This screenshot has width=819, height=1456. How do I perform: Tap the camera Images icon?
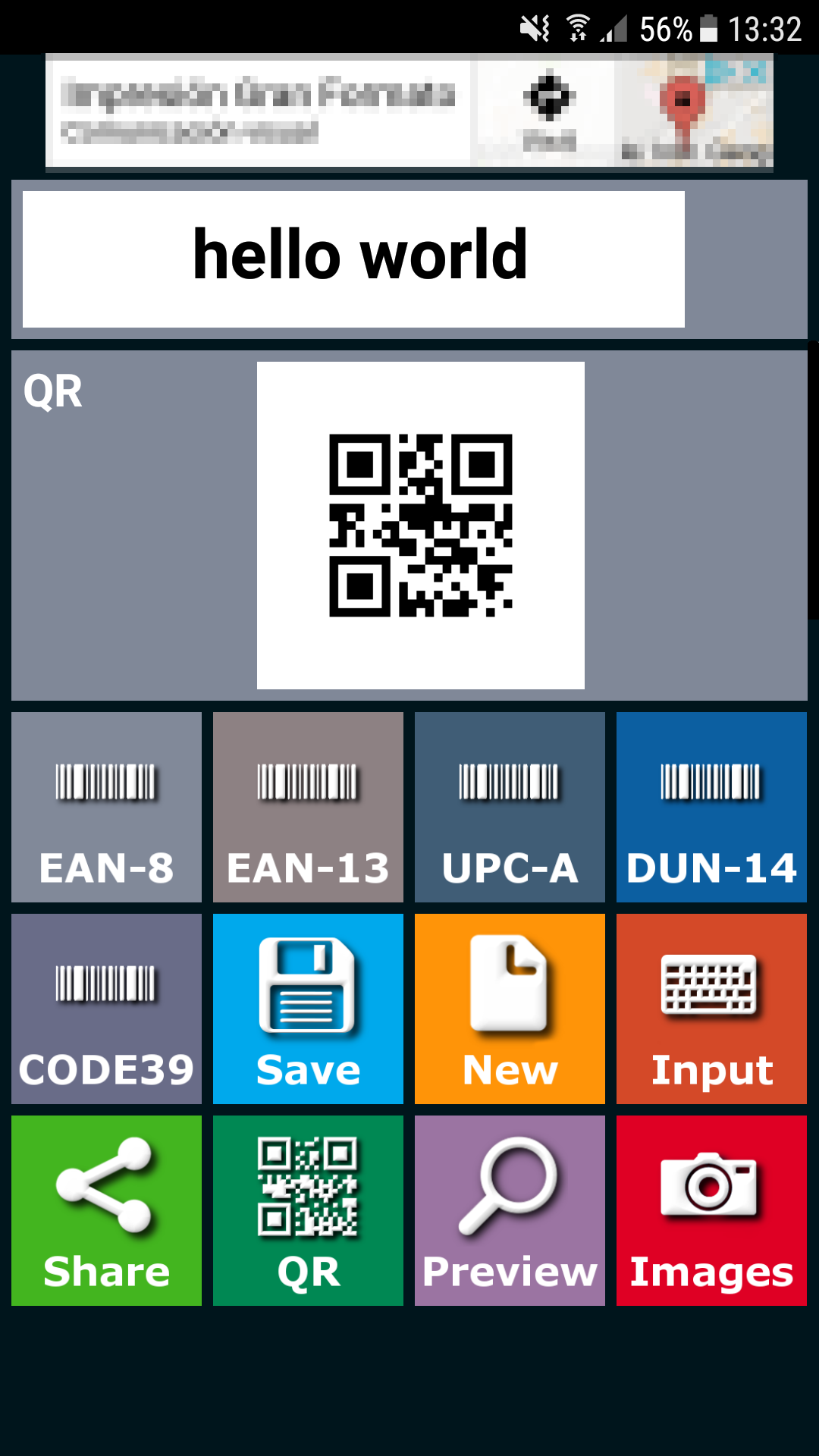point(711,1211)
